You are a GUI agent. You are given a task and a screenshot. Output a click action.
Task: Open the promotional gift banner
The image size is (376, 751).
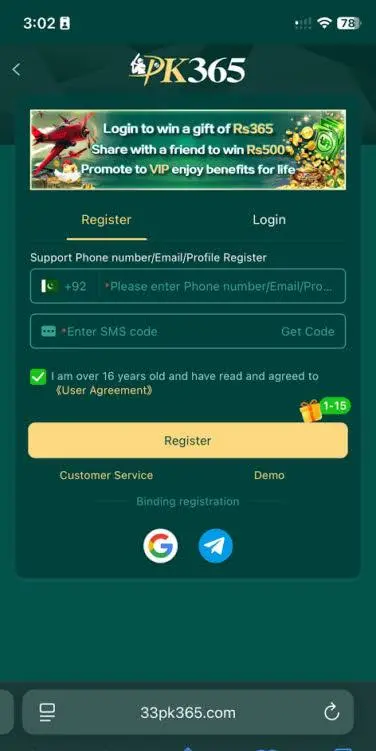click(x=188, y=150)
